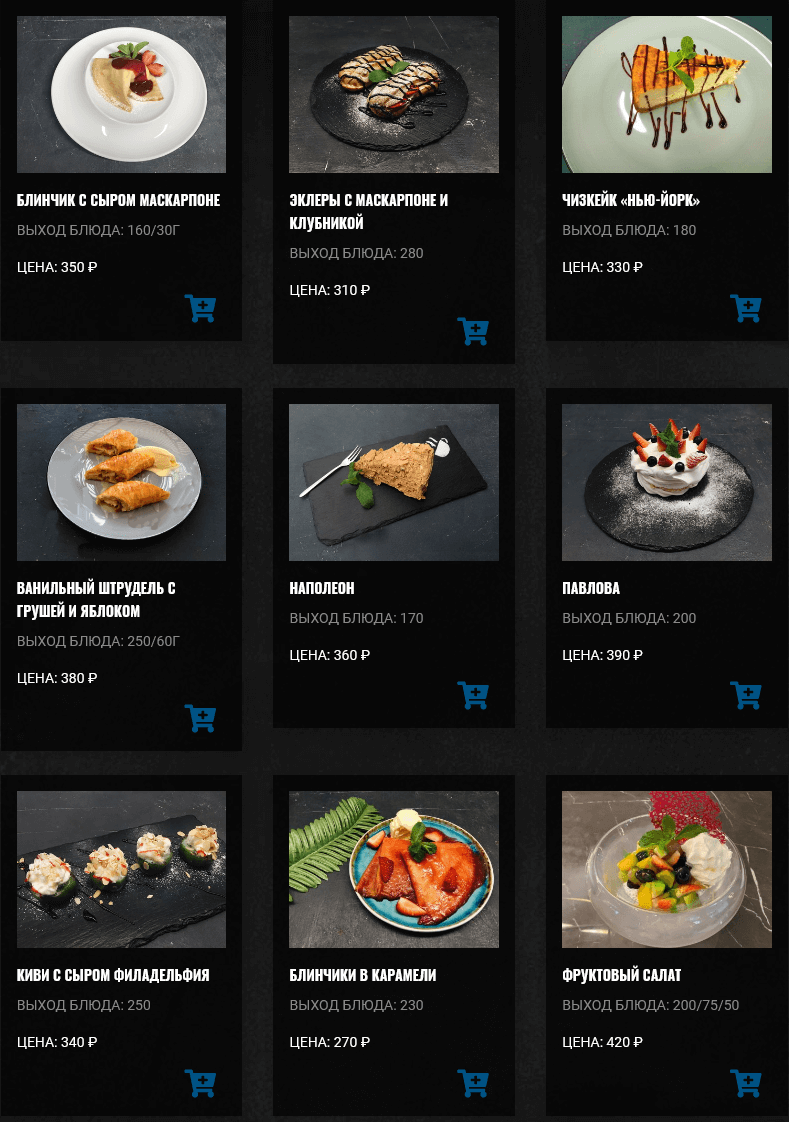
Task: Add Павлова to the cart
Action: coord(746,695)
